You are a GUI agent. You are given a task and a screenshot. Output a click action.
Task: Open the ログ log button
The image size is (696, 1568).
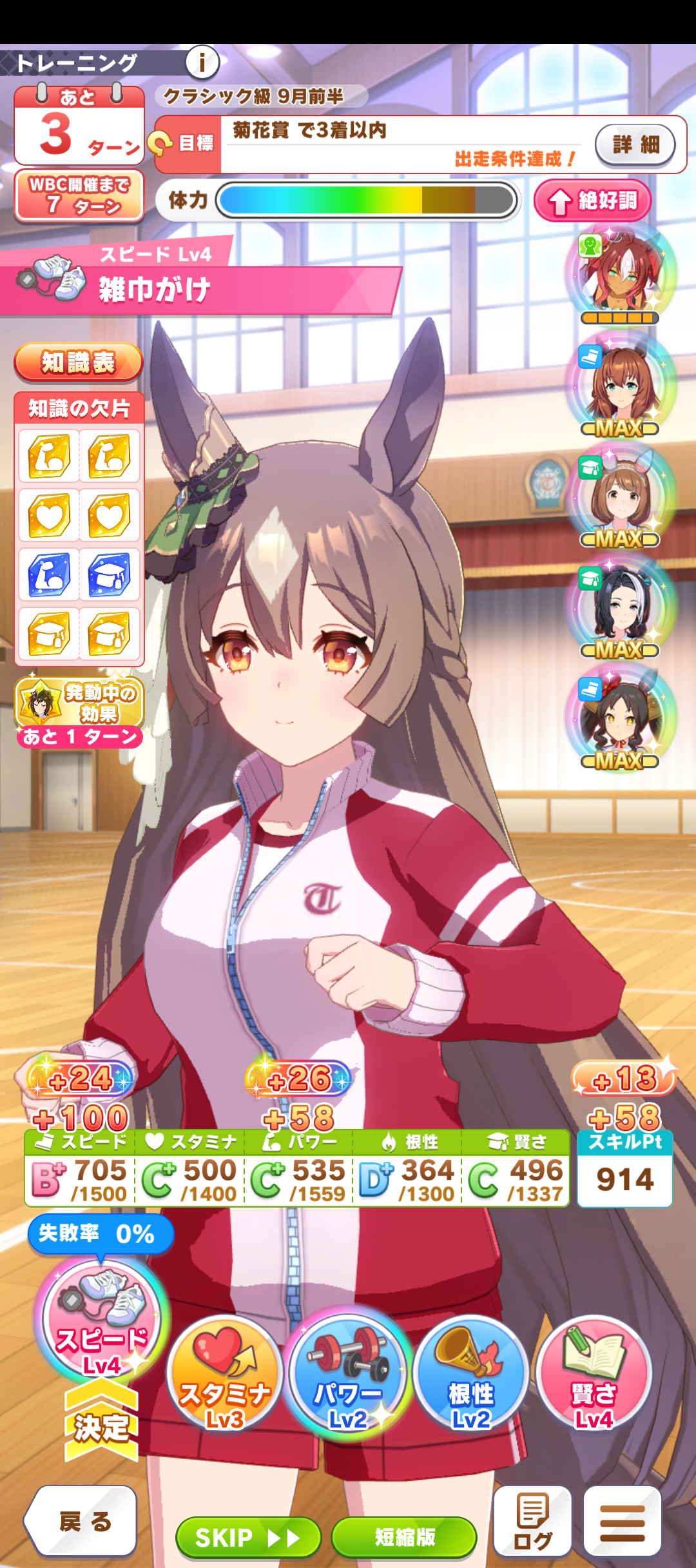tap(532, 1522)
